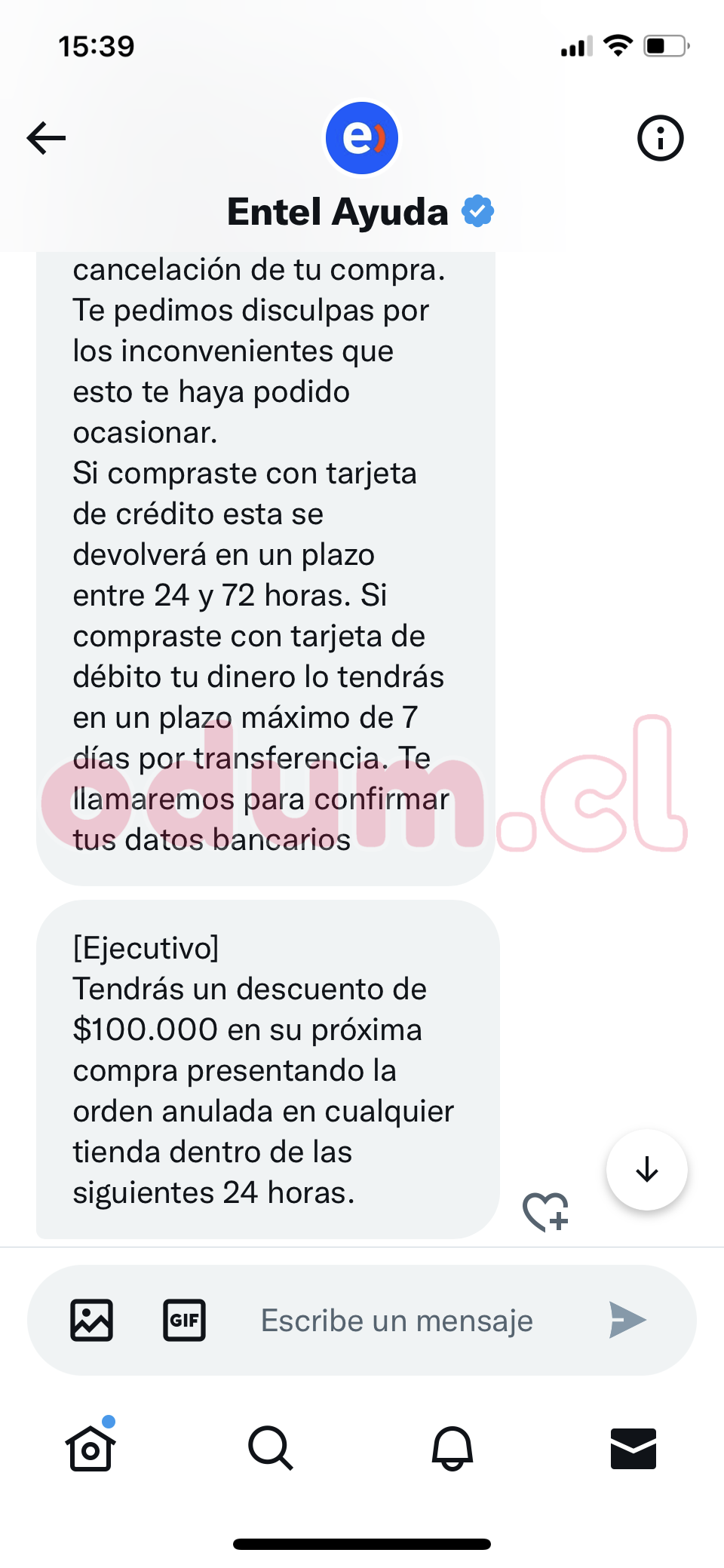The image size is (724, 1568).
Task: Go back with the arrow
Action: pos(47,138)
